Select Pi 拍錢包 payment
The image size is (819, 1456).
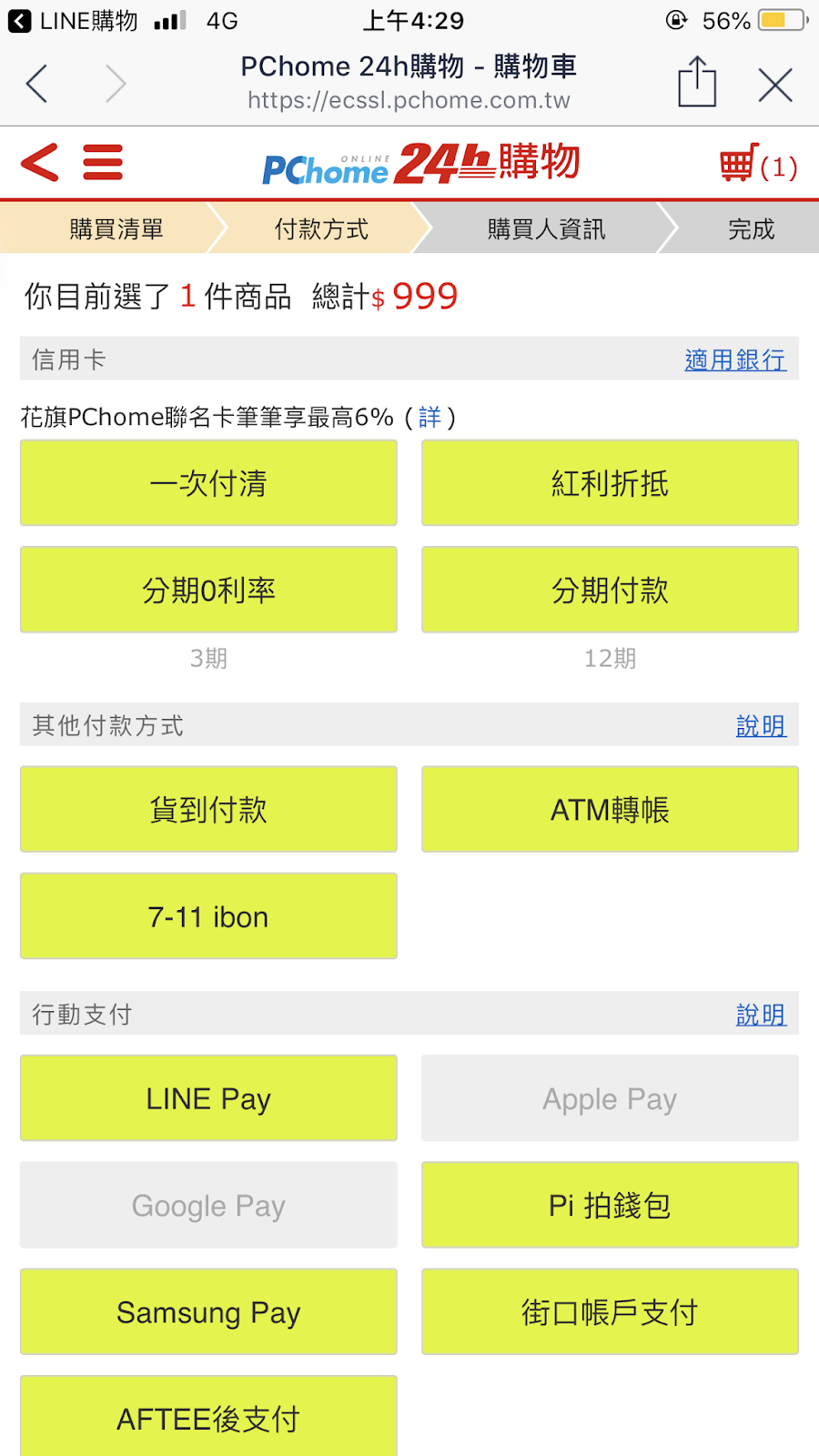(610, 1205)
